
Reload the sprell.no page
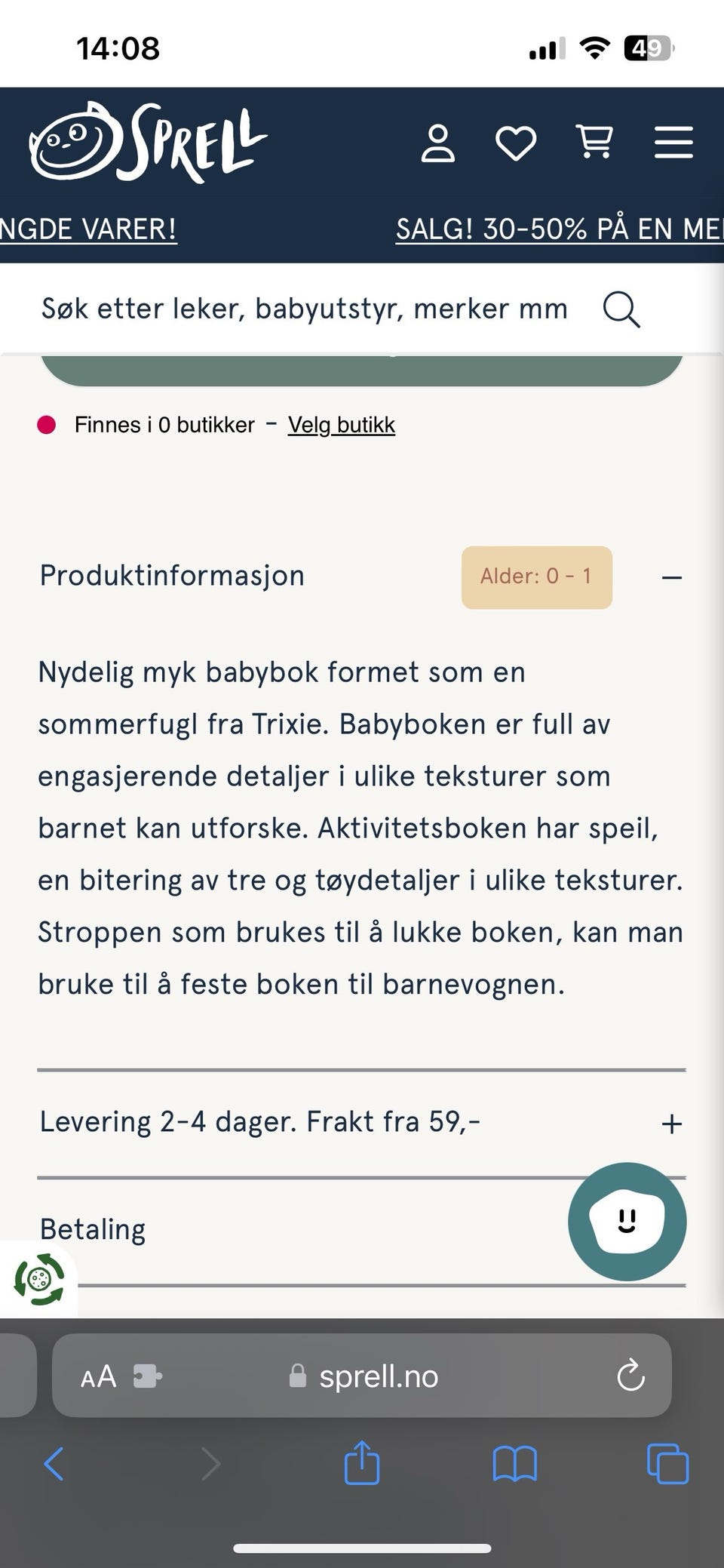click(630, 1375)
